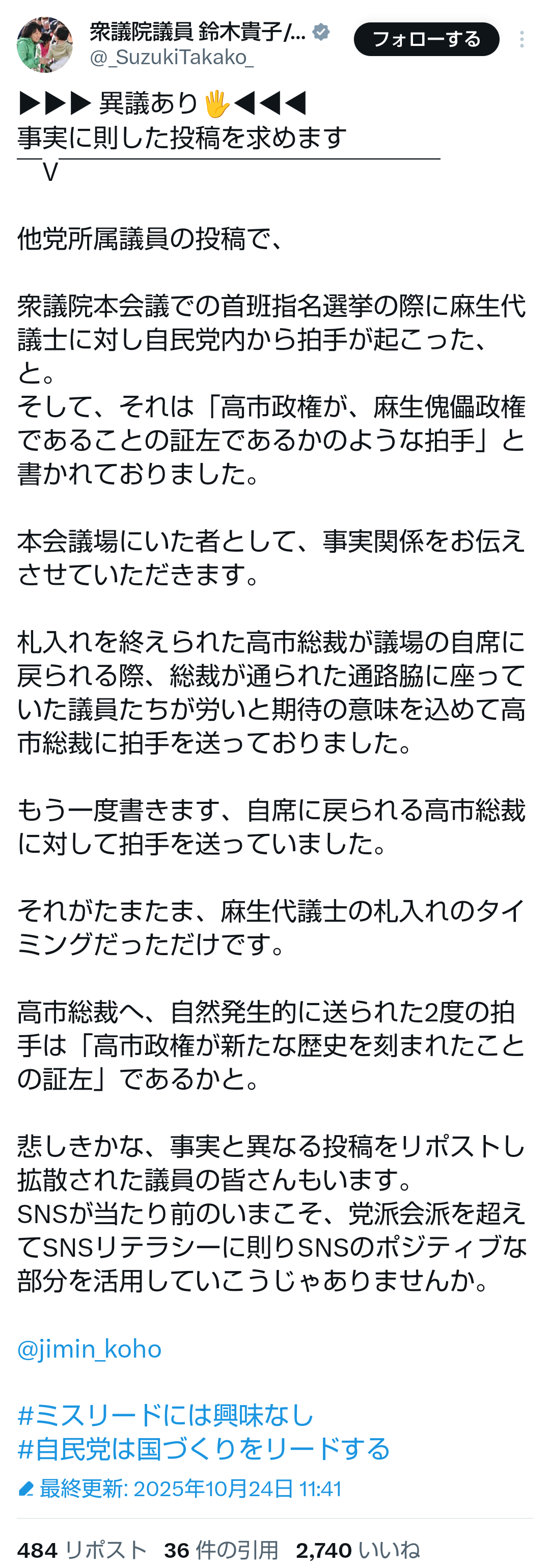Open hashtag #自民党は国づくりをリードする
The height and width of the screenshot is (1568, 550).
coord(204,1449)
